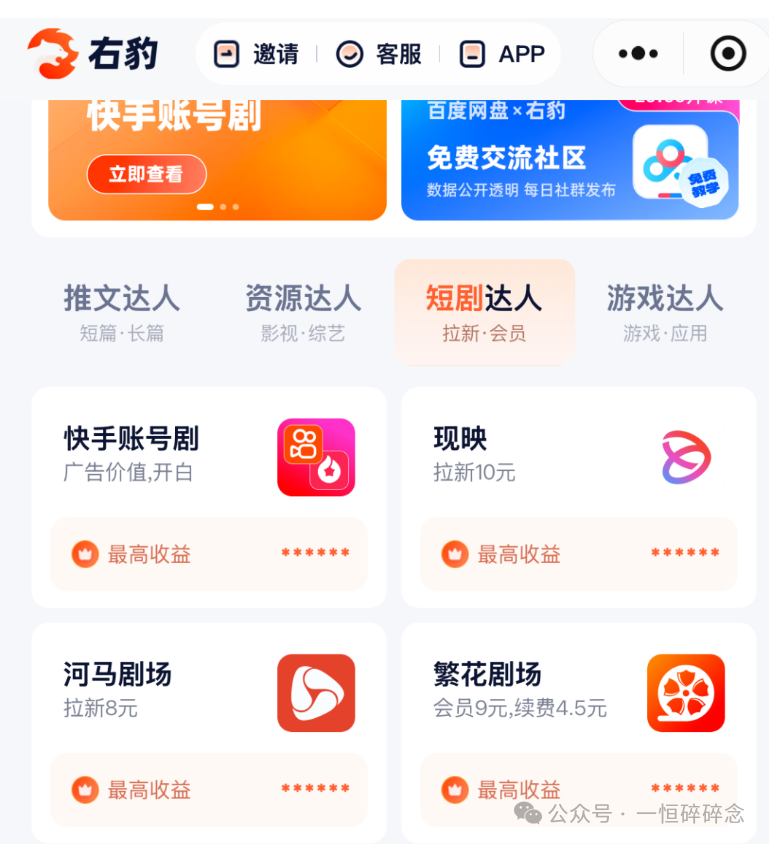The height and width of the screenshot is (844, 769).
Task: Tap 立即查看 on the 快手账号剧 banner
Action: (x=146, y=174)
